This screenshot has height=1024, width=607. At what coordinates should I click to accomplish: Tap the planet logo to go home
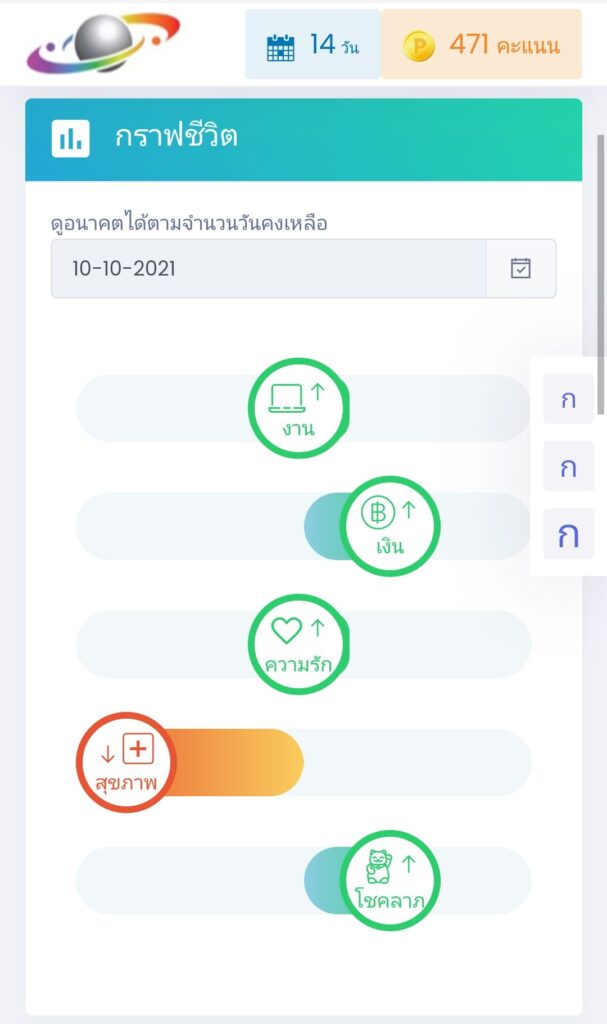(x=103, y=44)
